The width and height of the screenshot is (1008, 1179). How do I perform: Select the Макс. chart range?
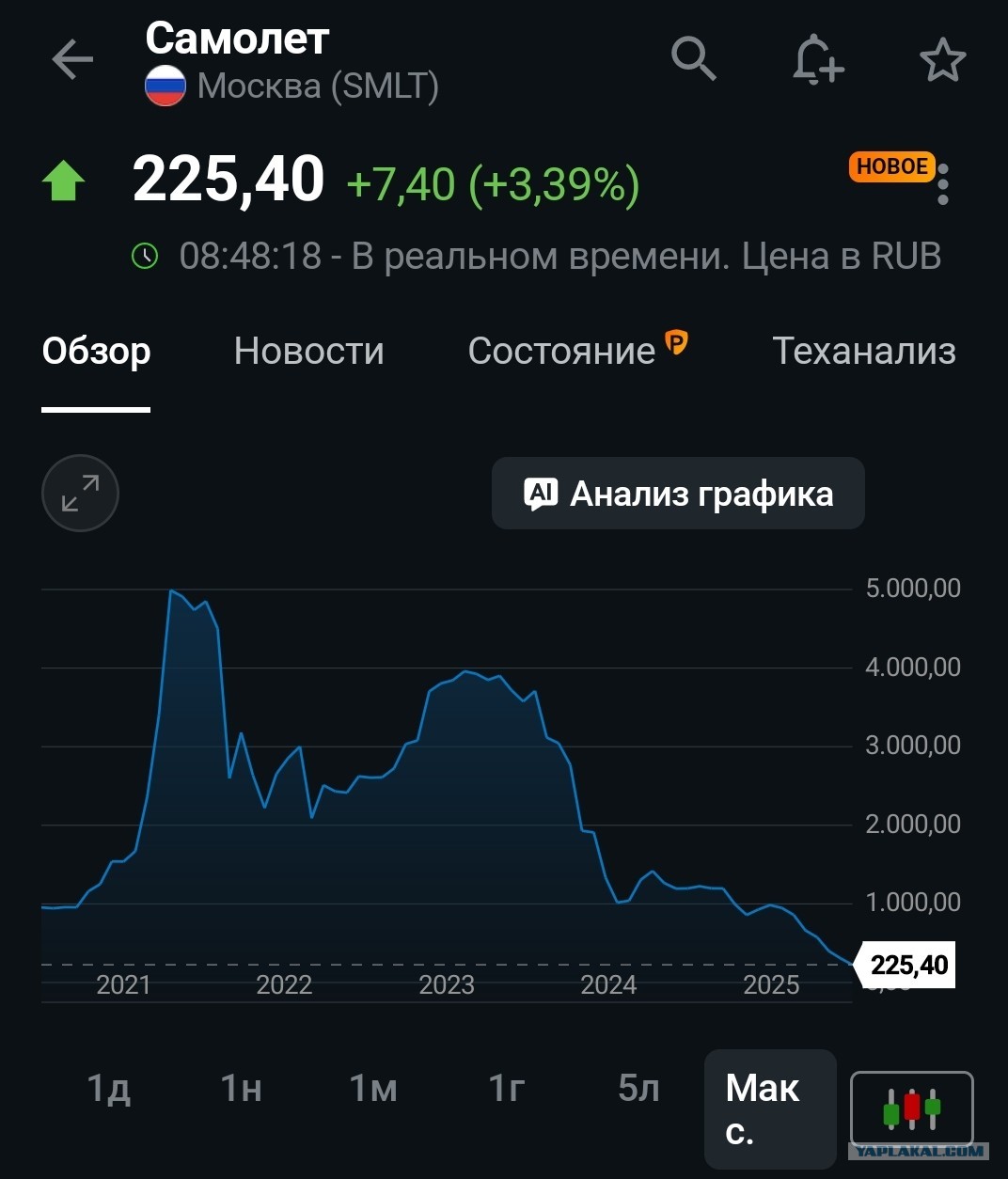click(x=770, y=1109)
